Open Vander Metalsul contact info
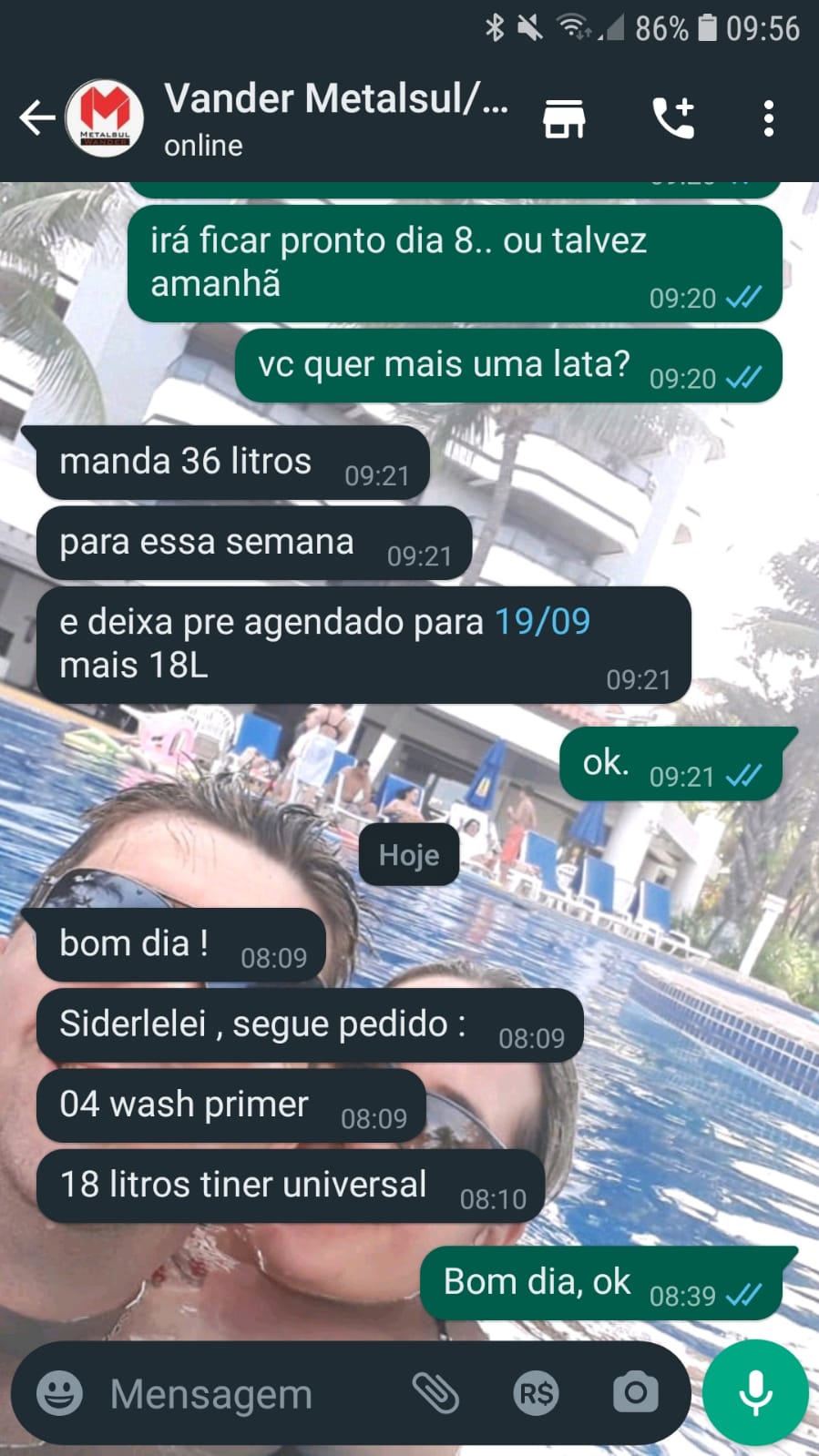Viewport: 819px width, 1456px height. [x=335, y=117]
